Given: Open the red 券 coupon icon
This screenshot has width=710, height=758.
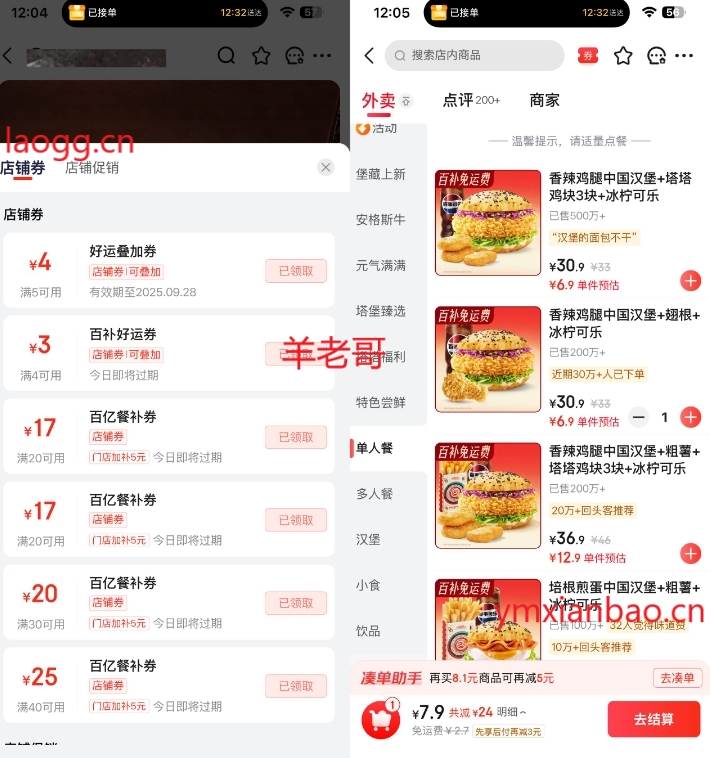Looking at the screenshot, I should 588,55.
